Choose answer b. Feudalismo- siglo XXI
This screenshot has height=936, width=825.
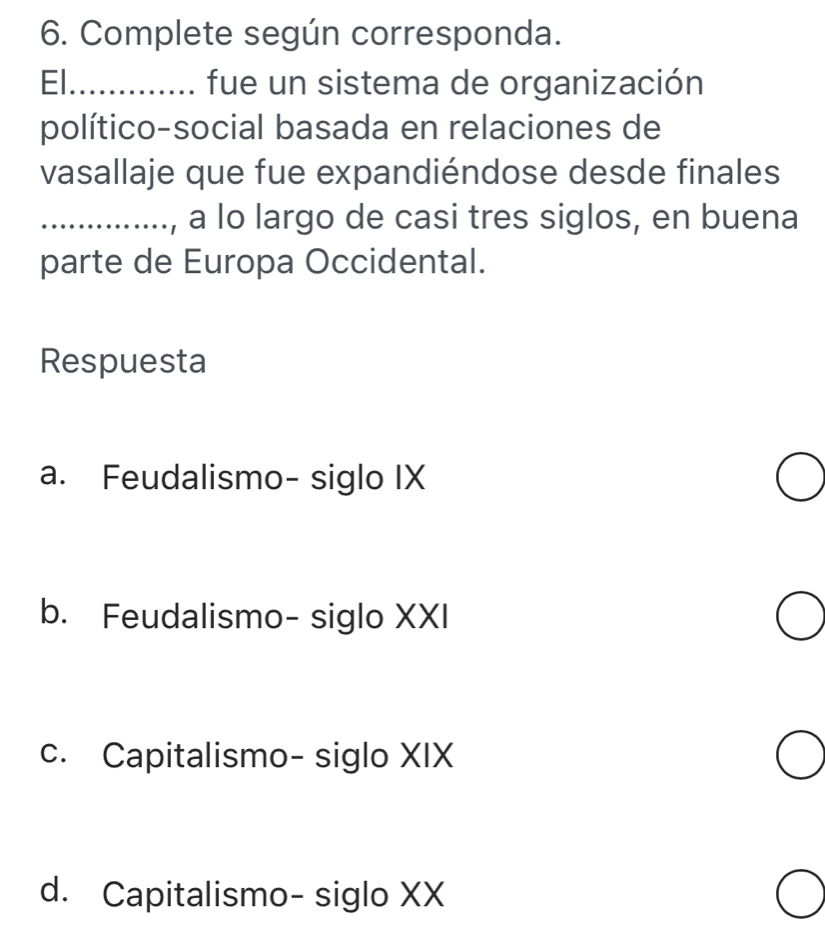point(800,617)
